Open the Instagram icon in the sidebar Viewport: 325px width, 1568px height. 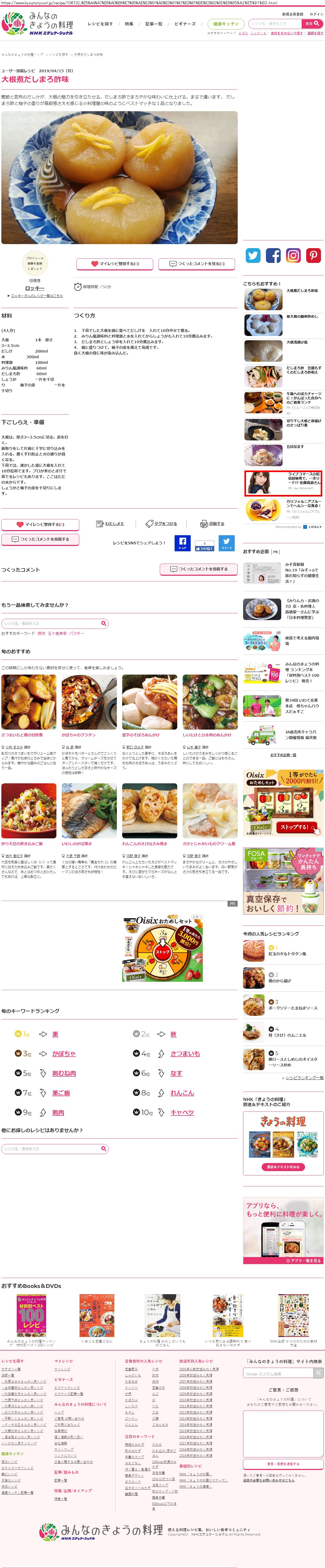pyautogui.click(x=293, y=256)
